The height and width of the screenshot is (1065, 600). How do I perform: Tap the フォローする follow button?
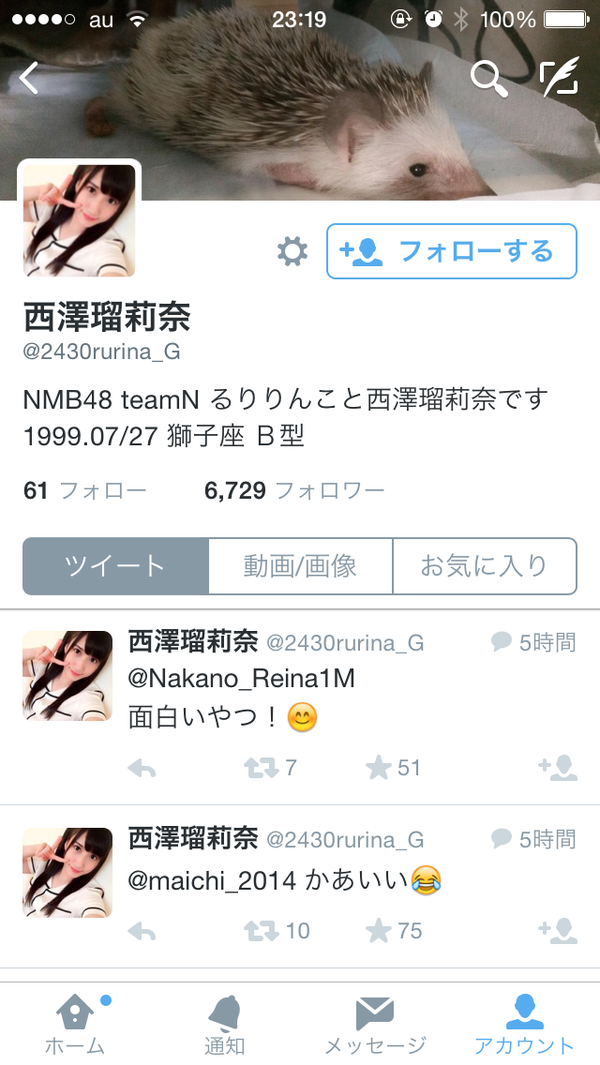tap(452, 251)
